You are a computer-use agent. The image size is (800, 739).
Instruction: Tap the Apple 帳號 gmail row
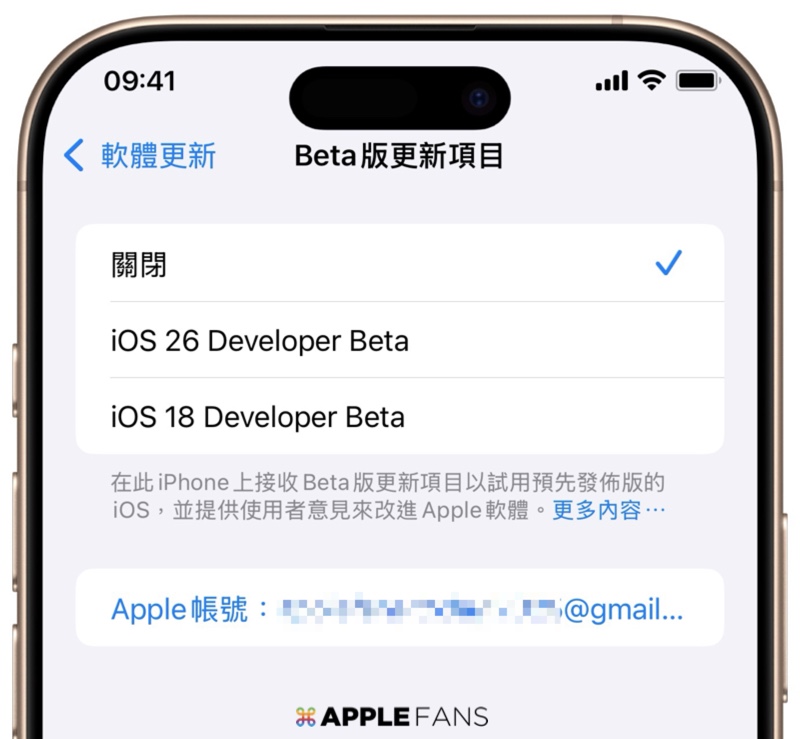coord(400,609)
